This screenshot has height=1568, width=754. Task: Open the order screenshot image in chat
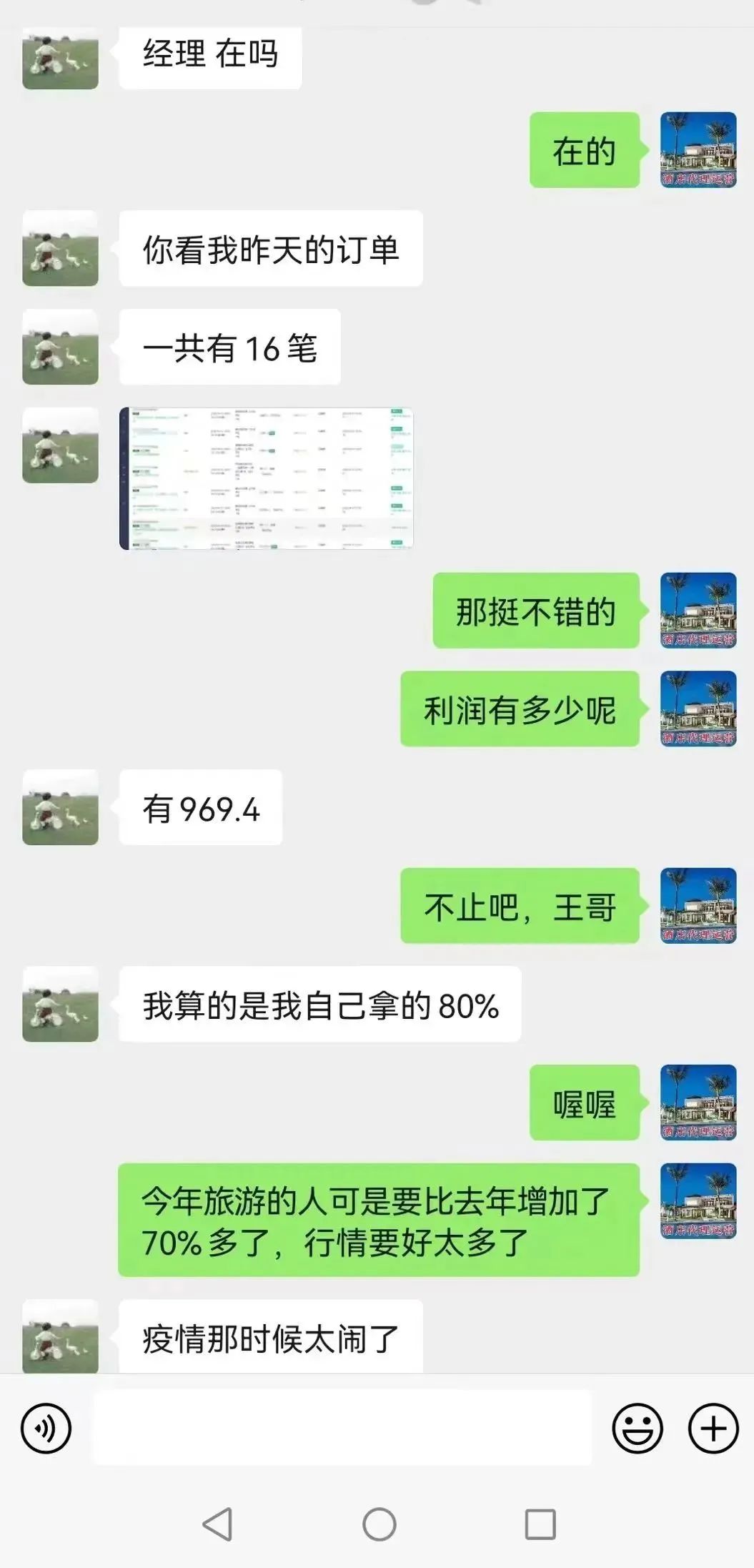267,478
